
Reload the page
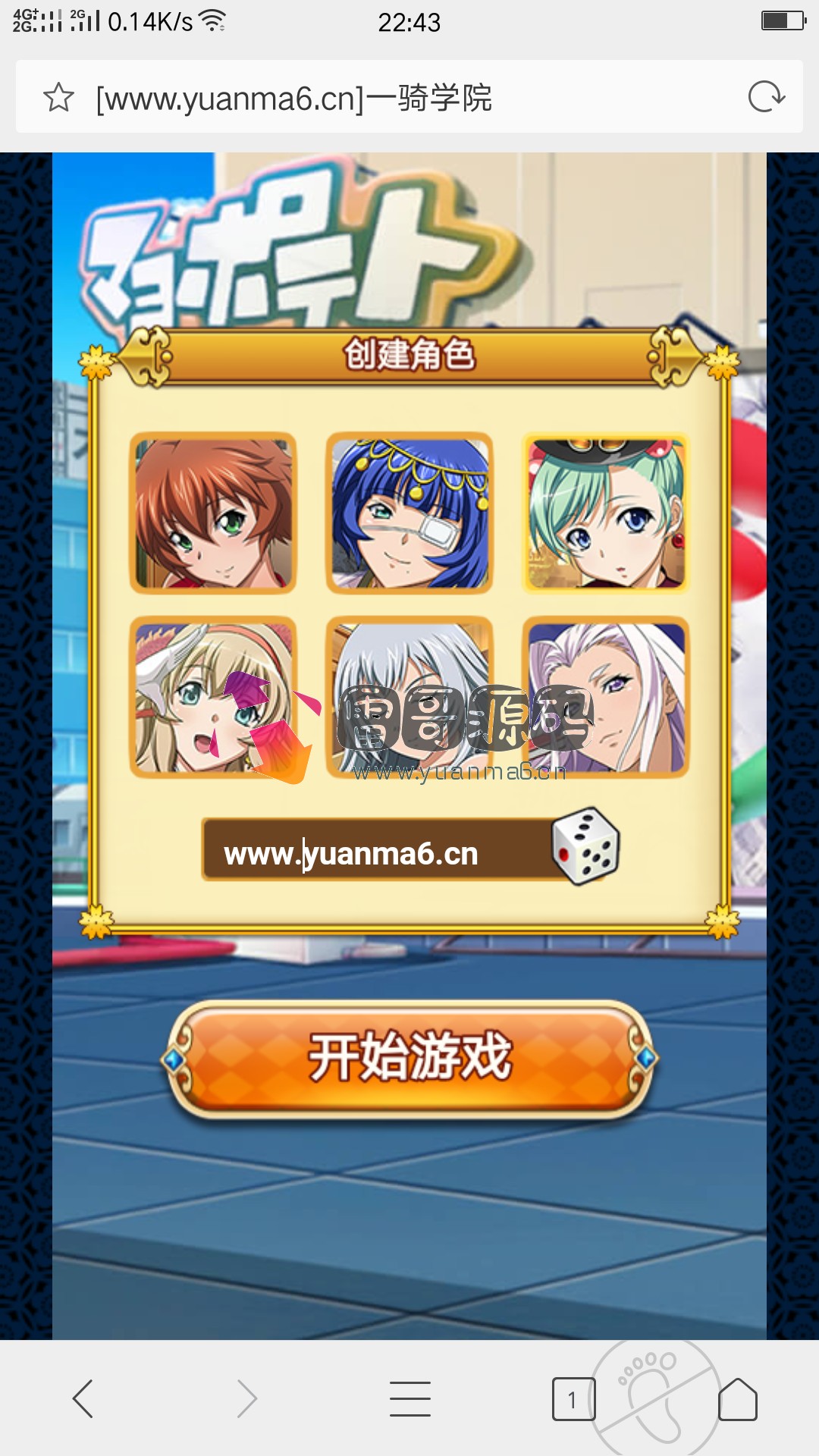tap(766, 97)
